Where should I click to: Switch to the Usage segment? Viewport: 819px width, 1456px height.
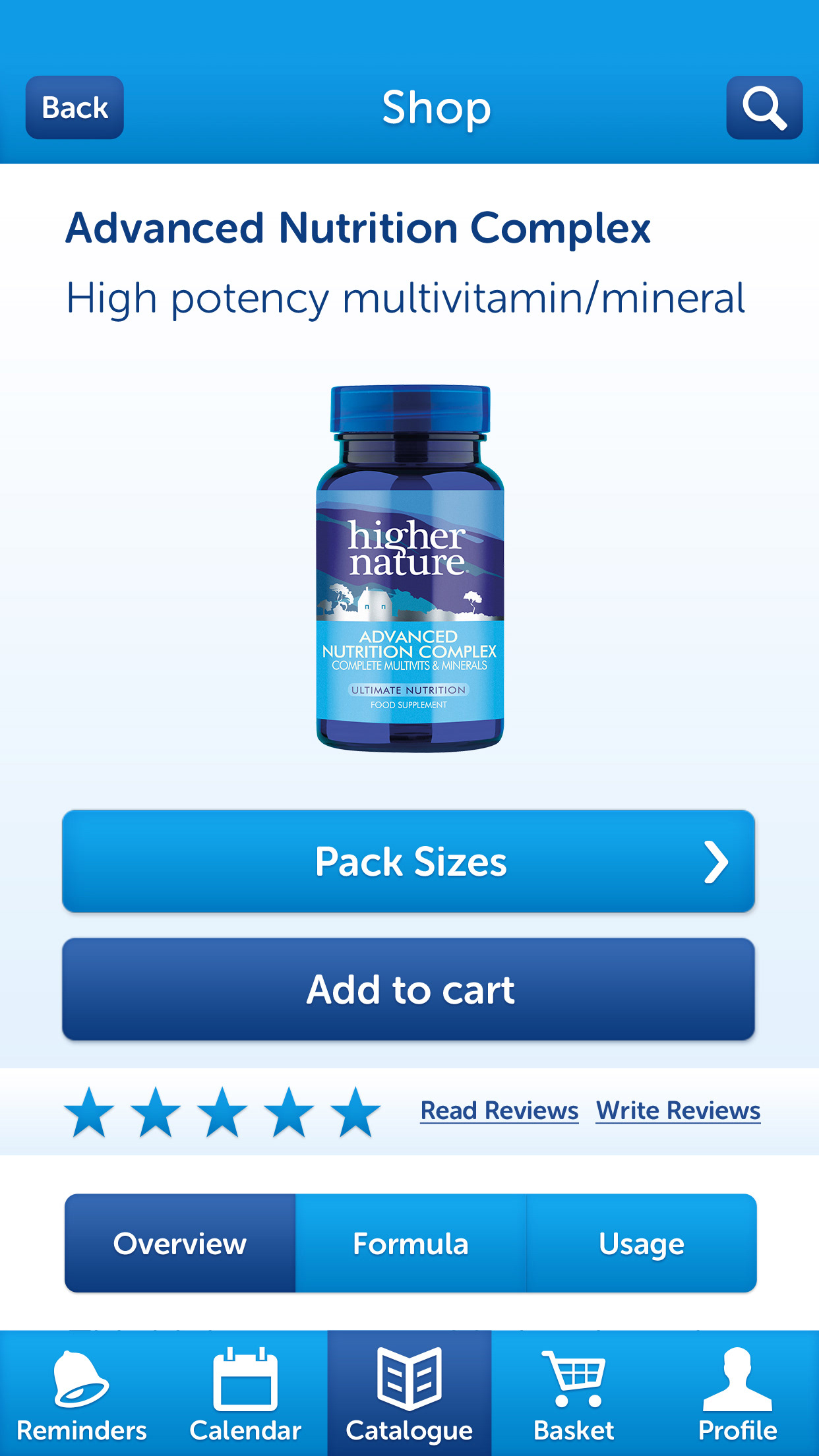tap(641, 1243)
